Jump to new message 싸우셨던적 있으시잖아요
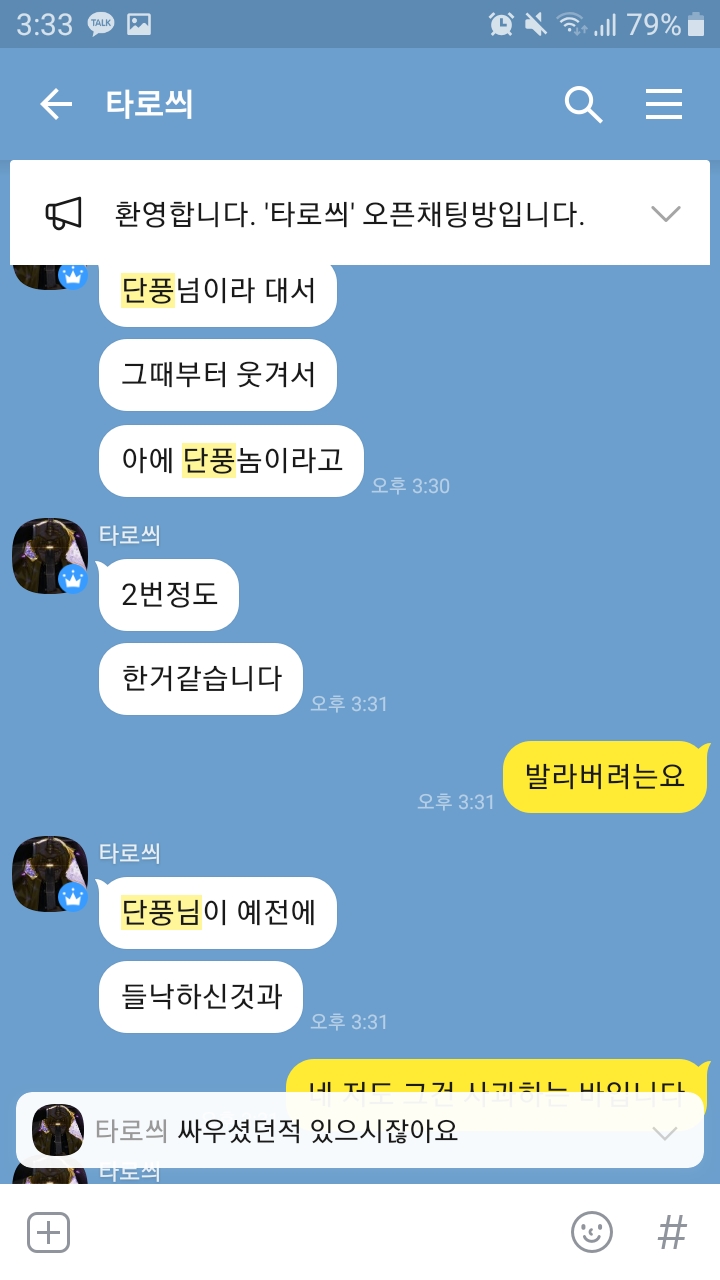720x1280 pixels. [x=360, y=1130]
